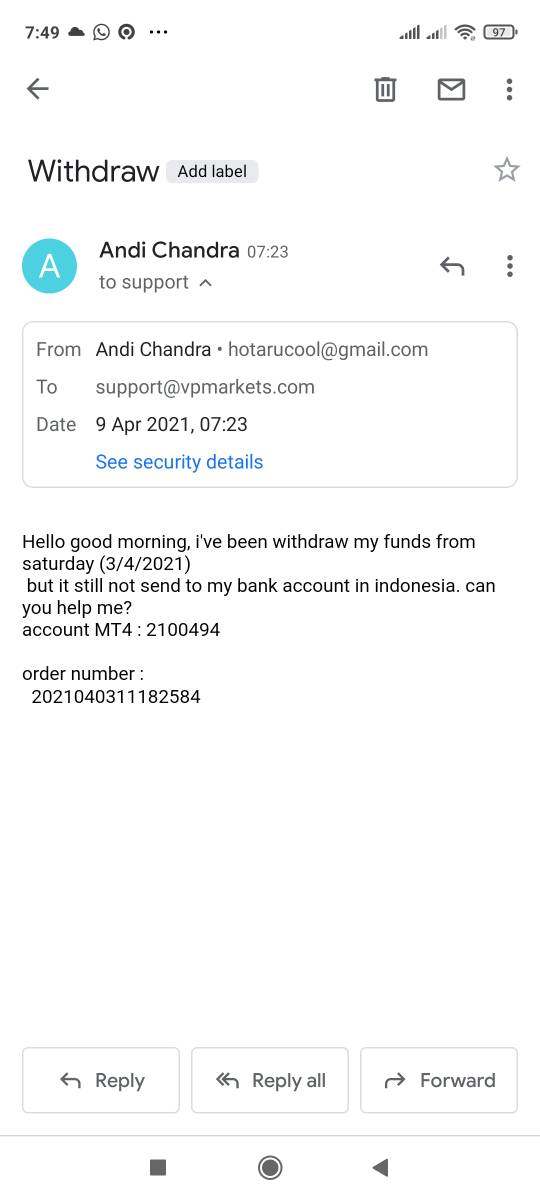This screenshot has height=1200, width=540.
Task: Tap the bottom Reply button
Action: pyautogui.click(x=101, y=1080)
